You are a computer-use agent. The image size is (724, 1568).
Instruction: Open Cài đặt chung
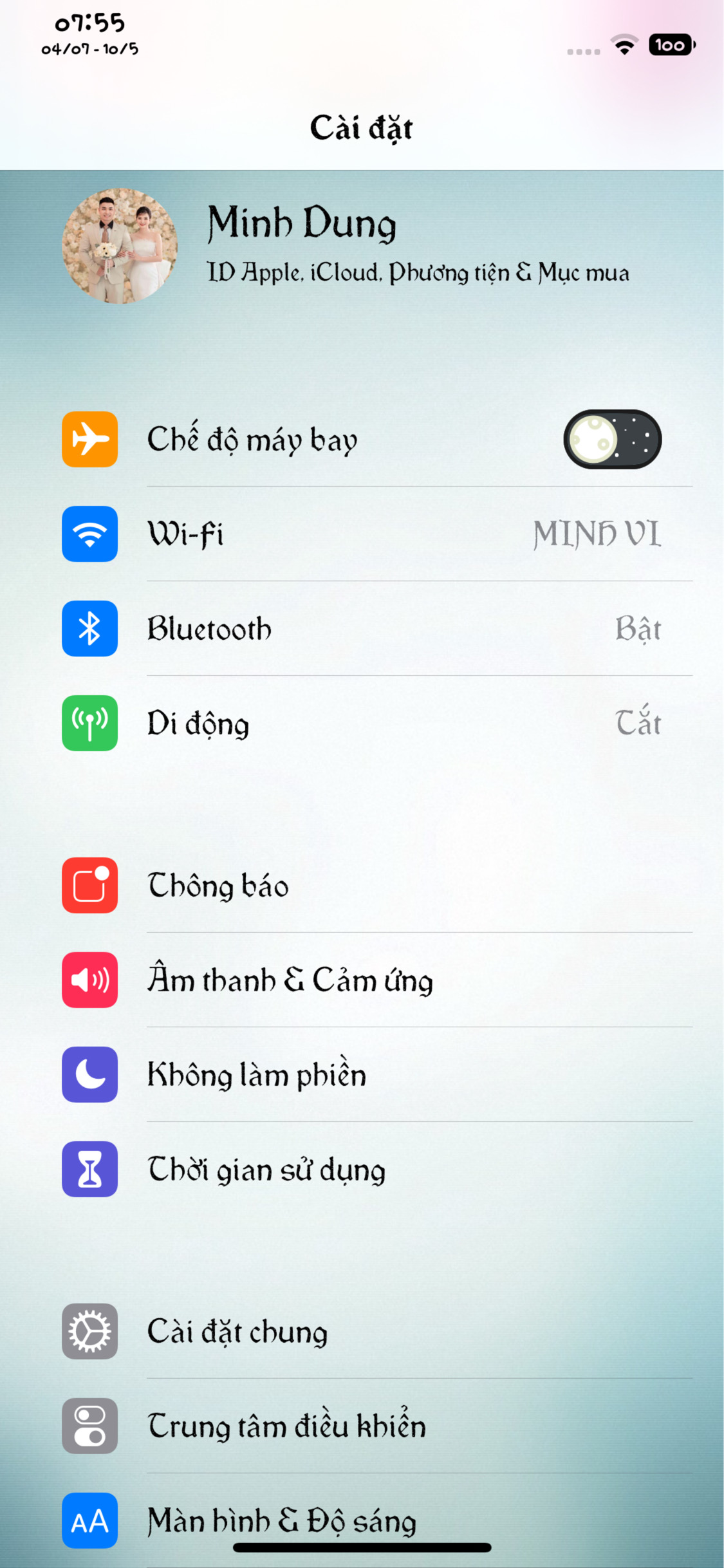[360, 1331]
